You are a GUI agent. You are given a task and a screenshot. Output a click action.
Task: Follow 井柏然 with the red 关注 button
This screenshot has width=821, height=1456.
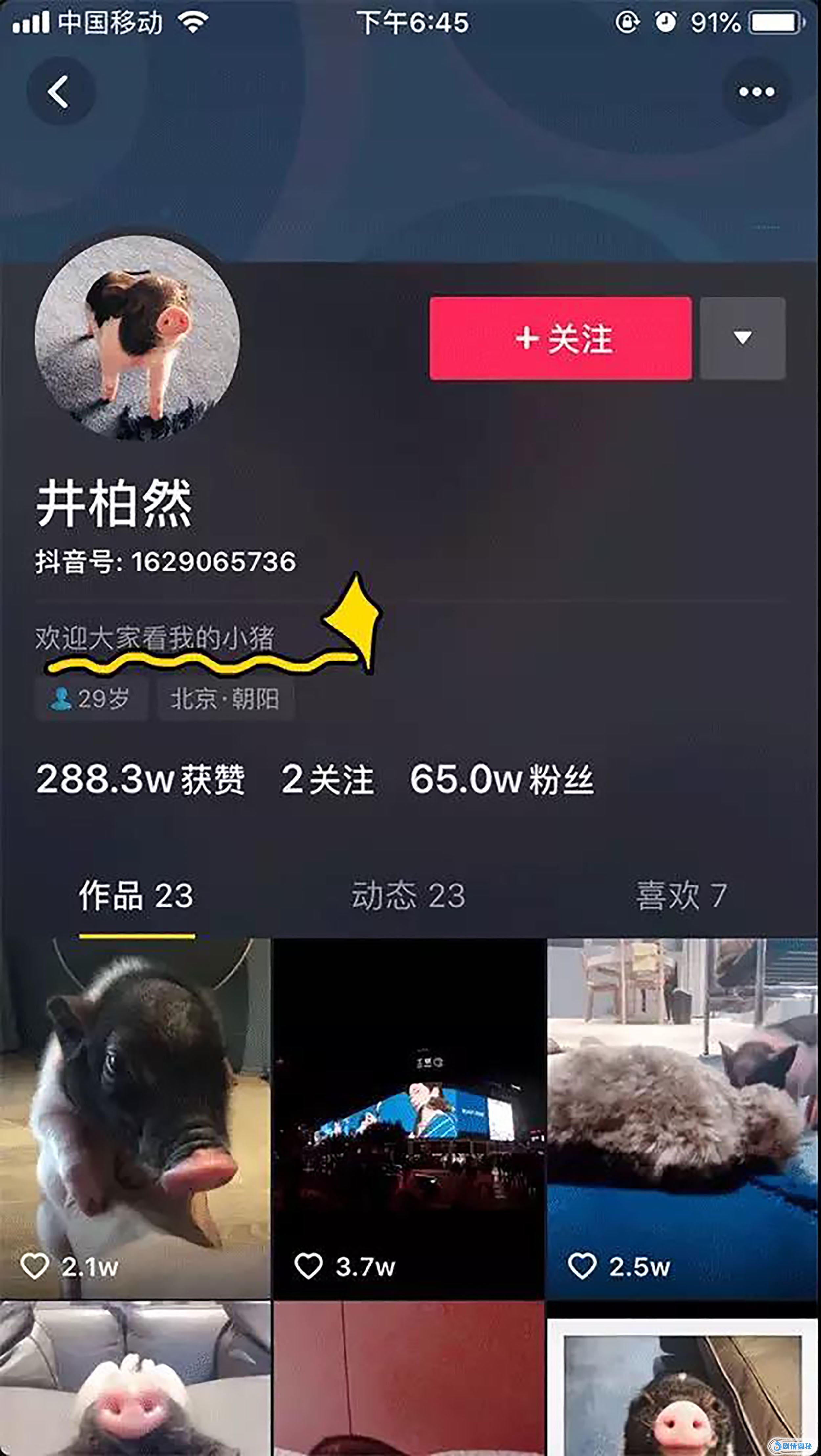[x=561, y=339]
